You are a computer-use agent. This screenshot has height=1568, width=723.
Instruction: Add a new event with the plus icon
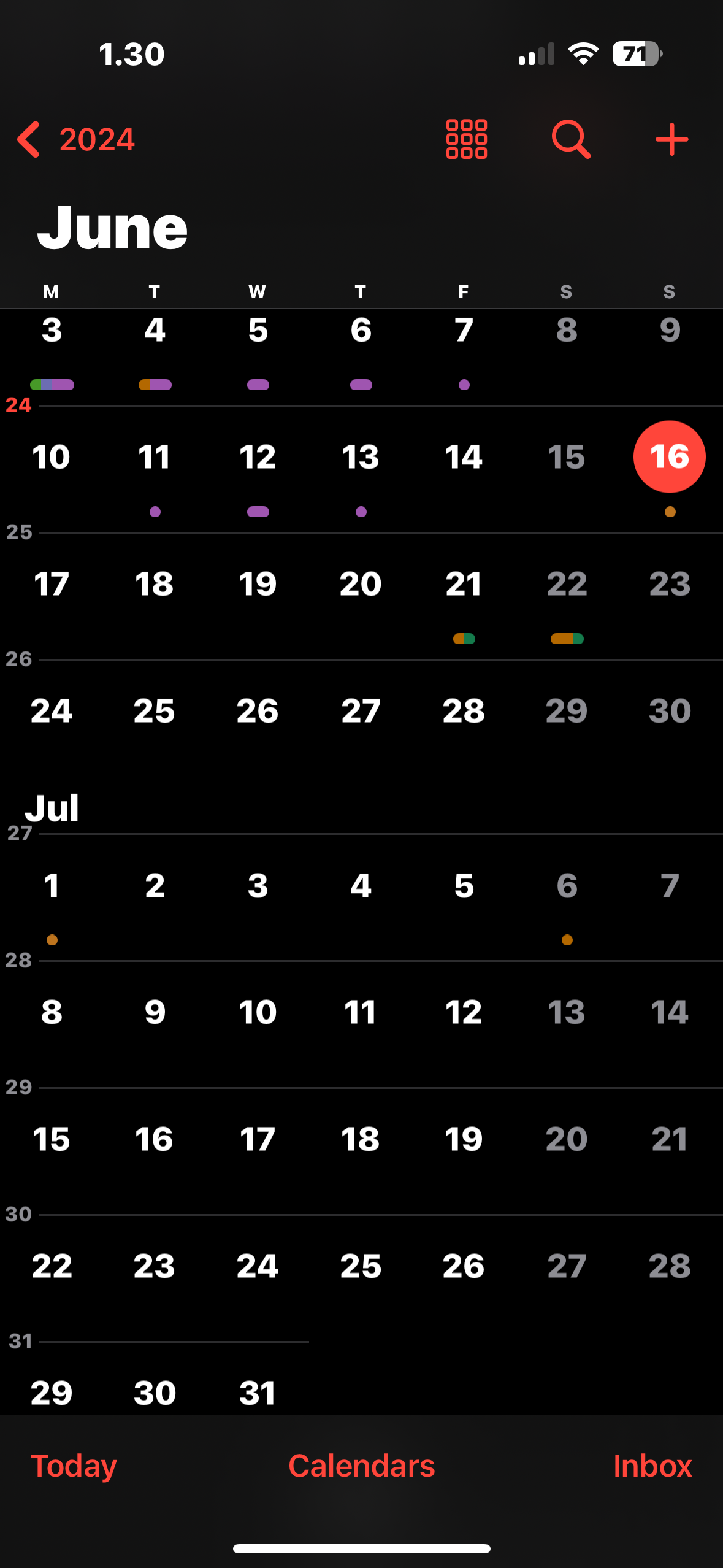[671, 140]
